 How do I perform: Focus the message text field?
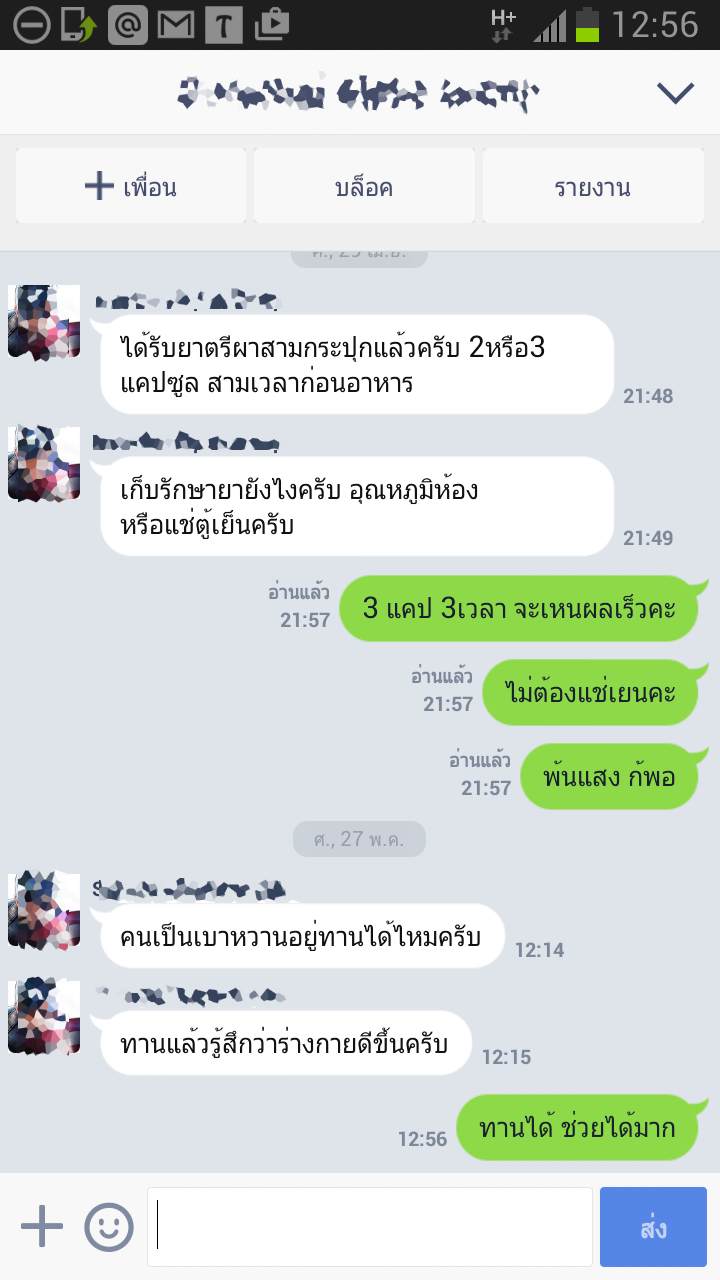370,1226
